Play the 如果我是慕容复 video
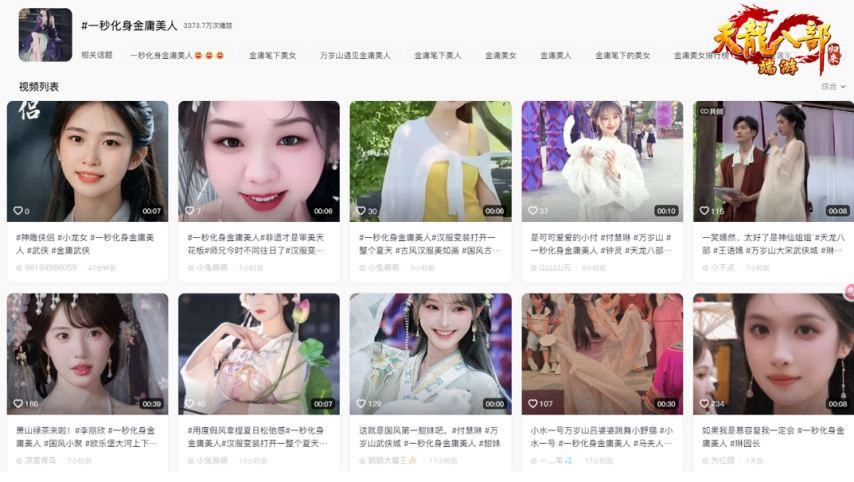Screen dimensions: 854x482 [x=773, y=354]
